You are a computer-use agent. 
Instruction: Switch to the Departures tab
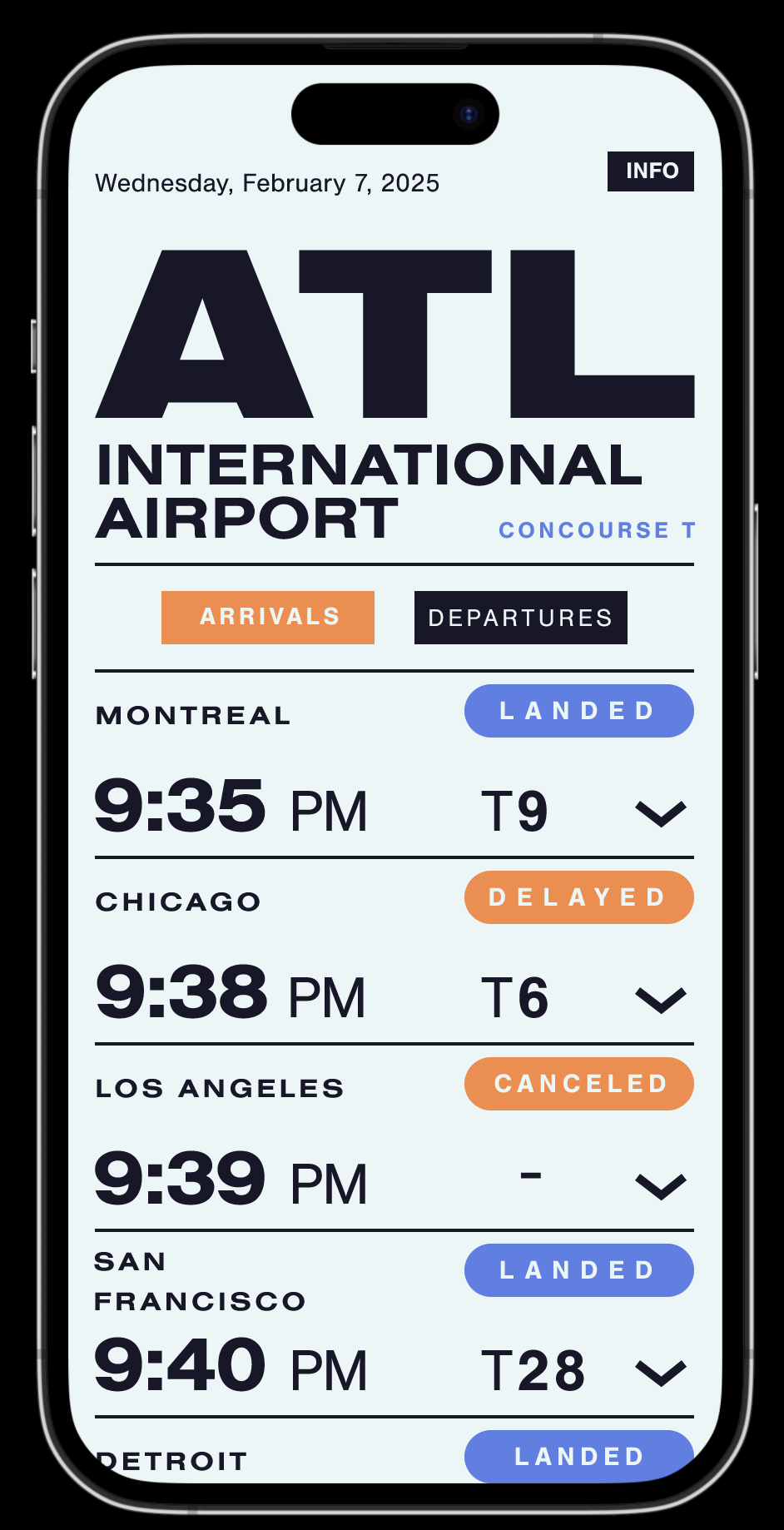(x=521, y=618)
